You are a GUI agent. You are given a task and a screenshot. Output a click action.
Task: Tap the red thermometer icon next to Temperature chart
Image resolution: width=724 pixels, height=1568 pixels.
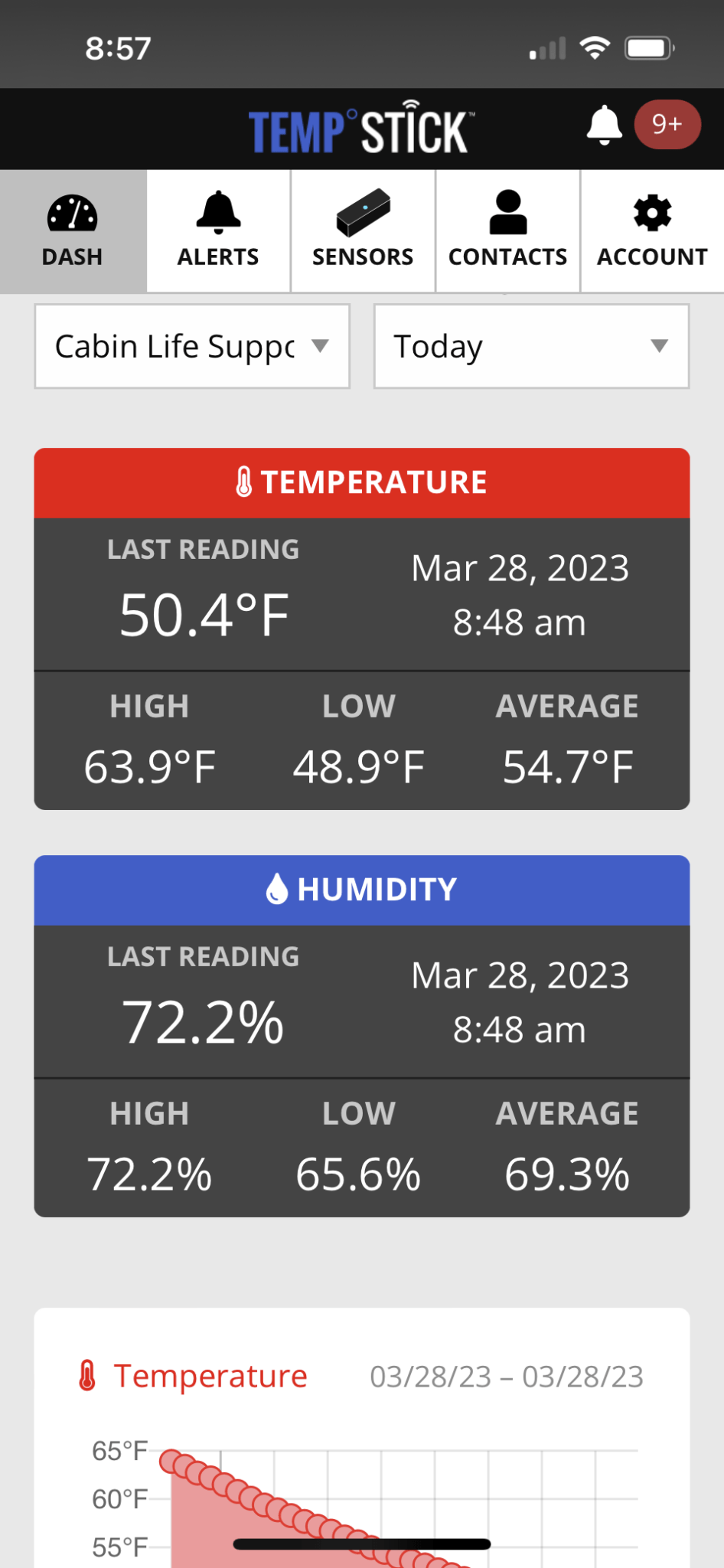88,1374
